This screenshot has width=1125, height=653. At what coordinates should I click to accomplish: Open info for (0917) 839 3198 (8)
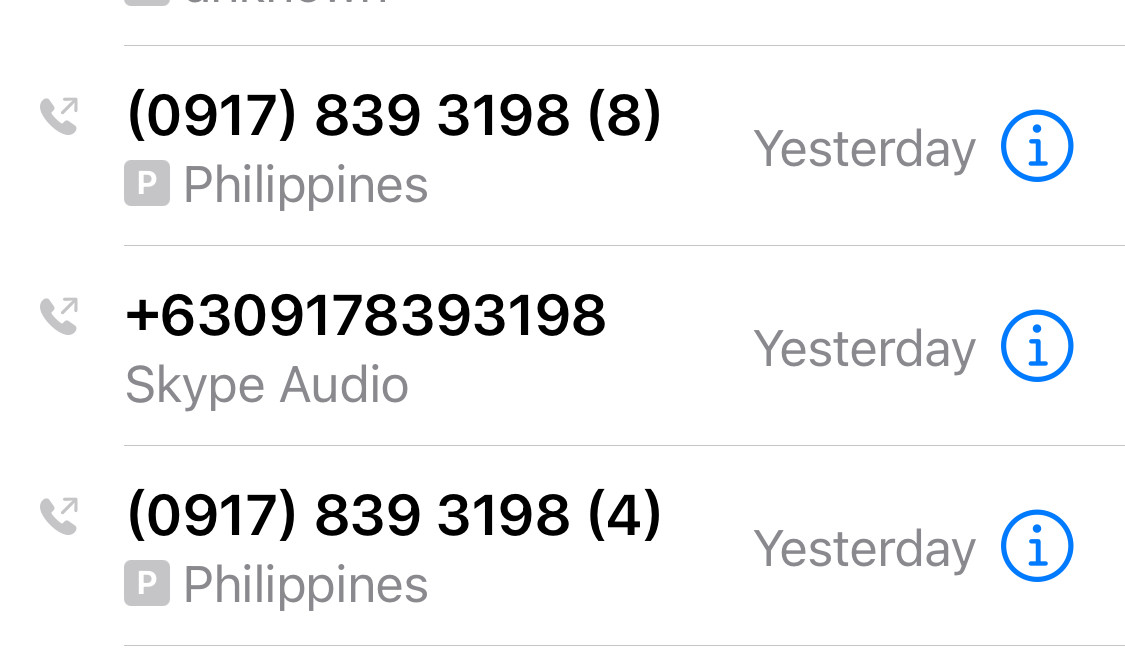point(1036,146)
